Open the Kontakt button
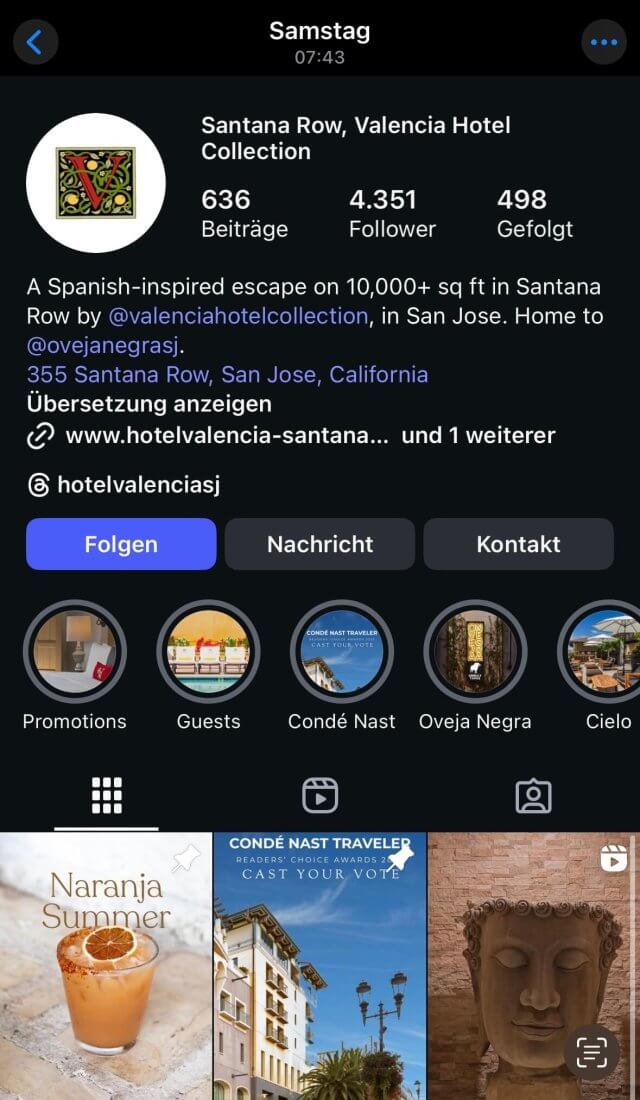The image size is (640, 1100). tap(519, 544)
